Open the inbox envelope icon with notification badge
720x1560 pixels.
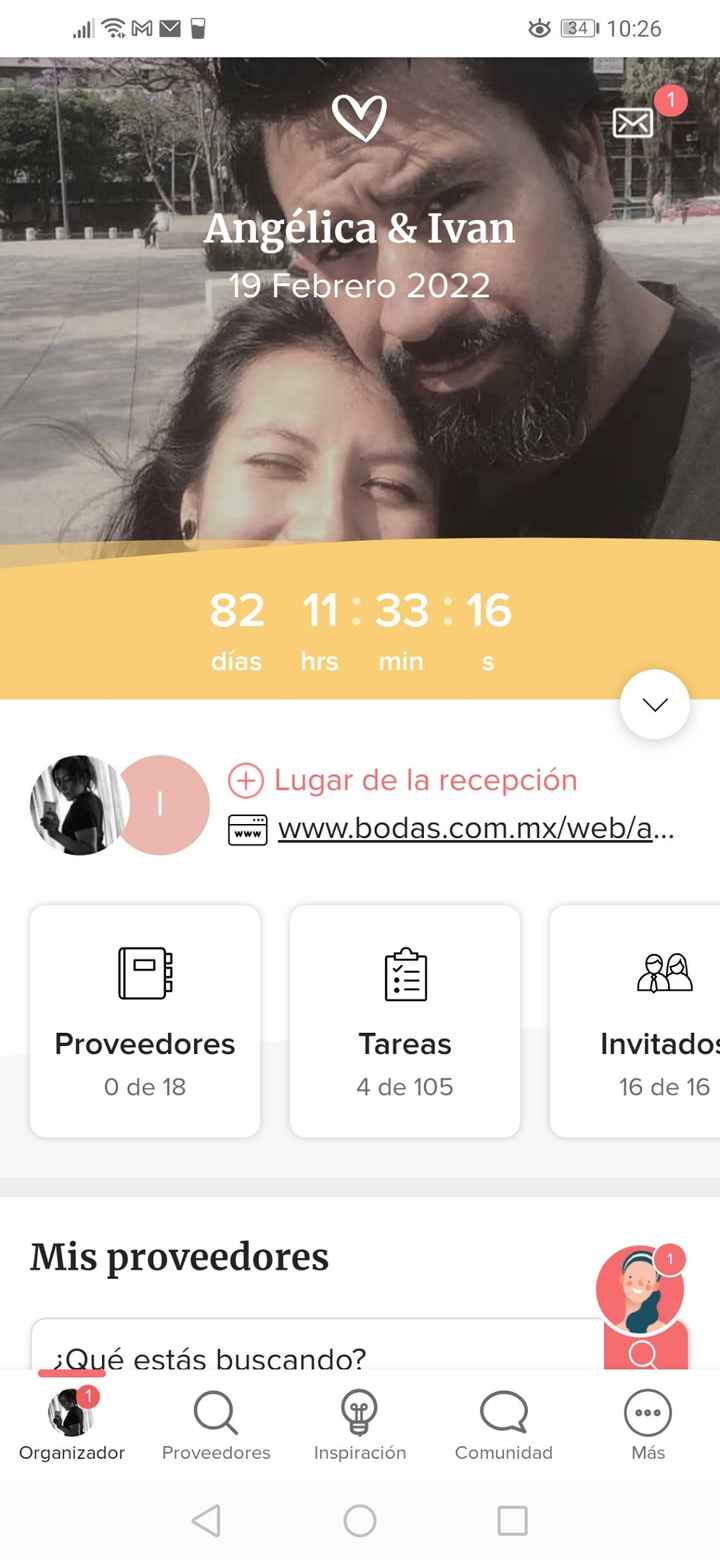point(634,122)
